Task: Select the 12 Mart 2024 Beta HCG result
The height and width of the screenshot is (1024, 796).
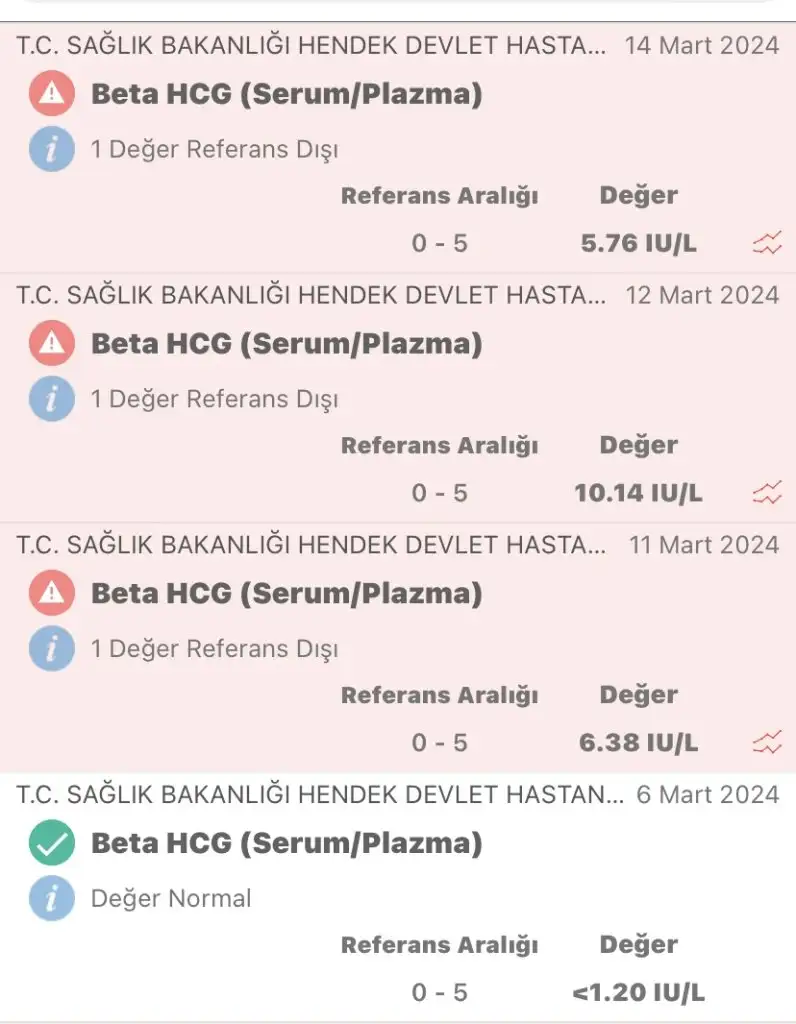Action: click(x=286, y=345)
